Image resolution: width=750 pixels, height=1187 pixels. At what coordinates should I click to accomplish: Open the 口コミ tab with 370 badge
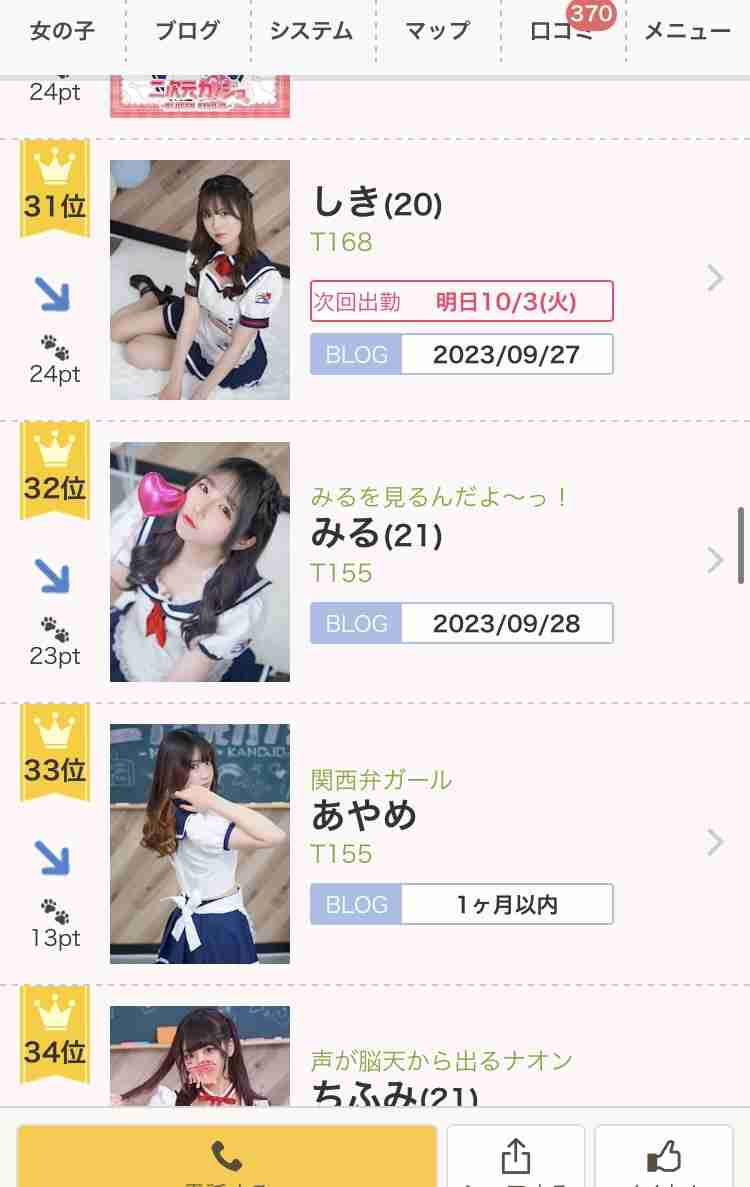click(x=562, y=31)
